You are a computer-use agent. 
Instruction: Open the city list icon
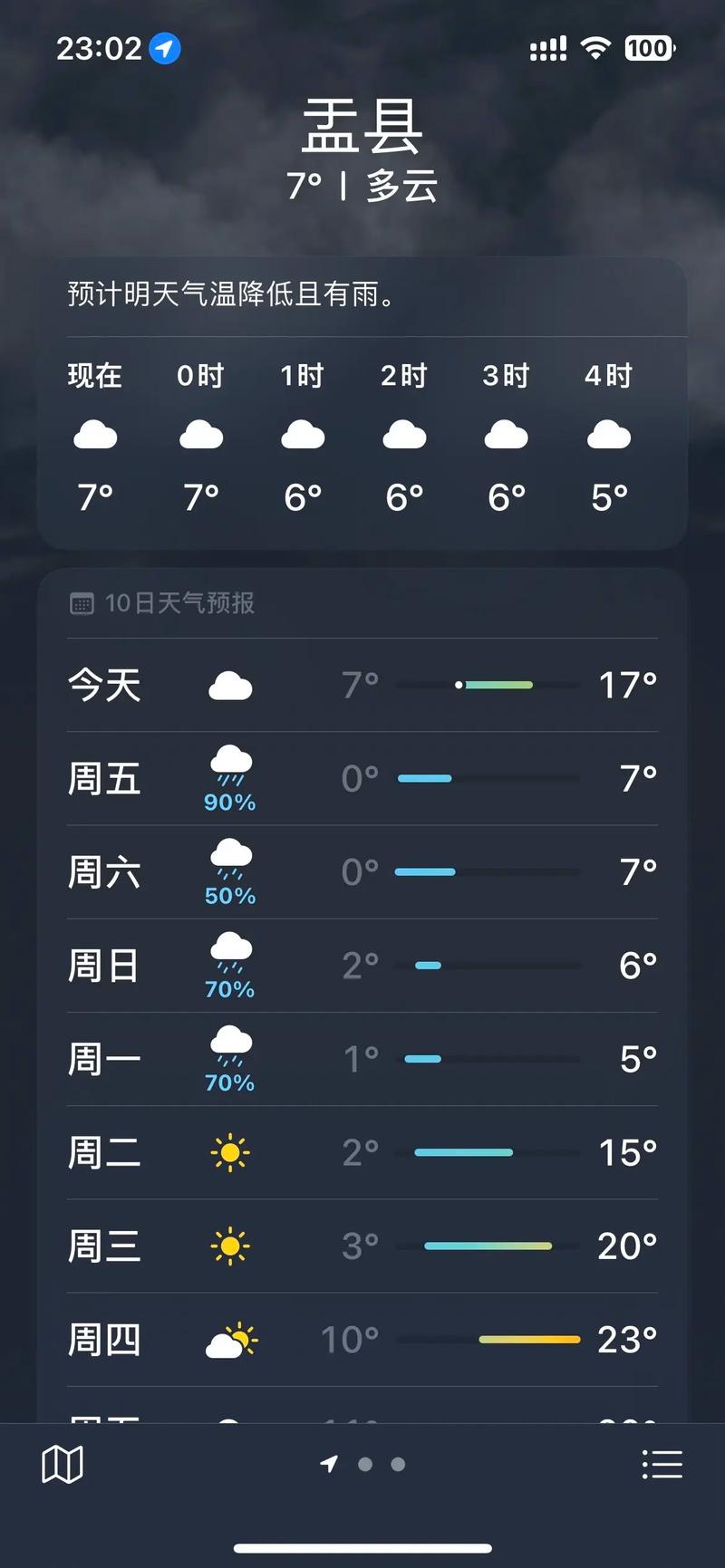tap(663, 1462)
